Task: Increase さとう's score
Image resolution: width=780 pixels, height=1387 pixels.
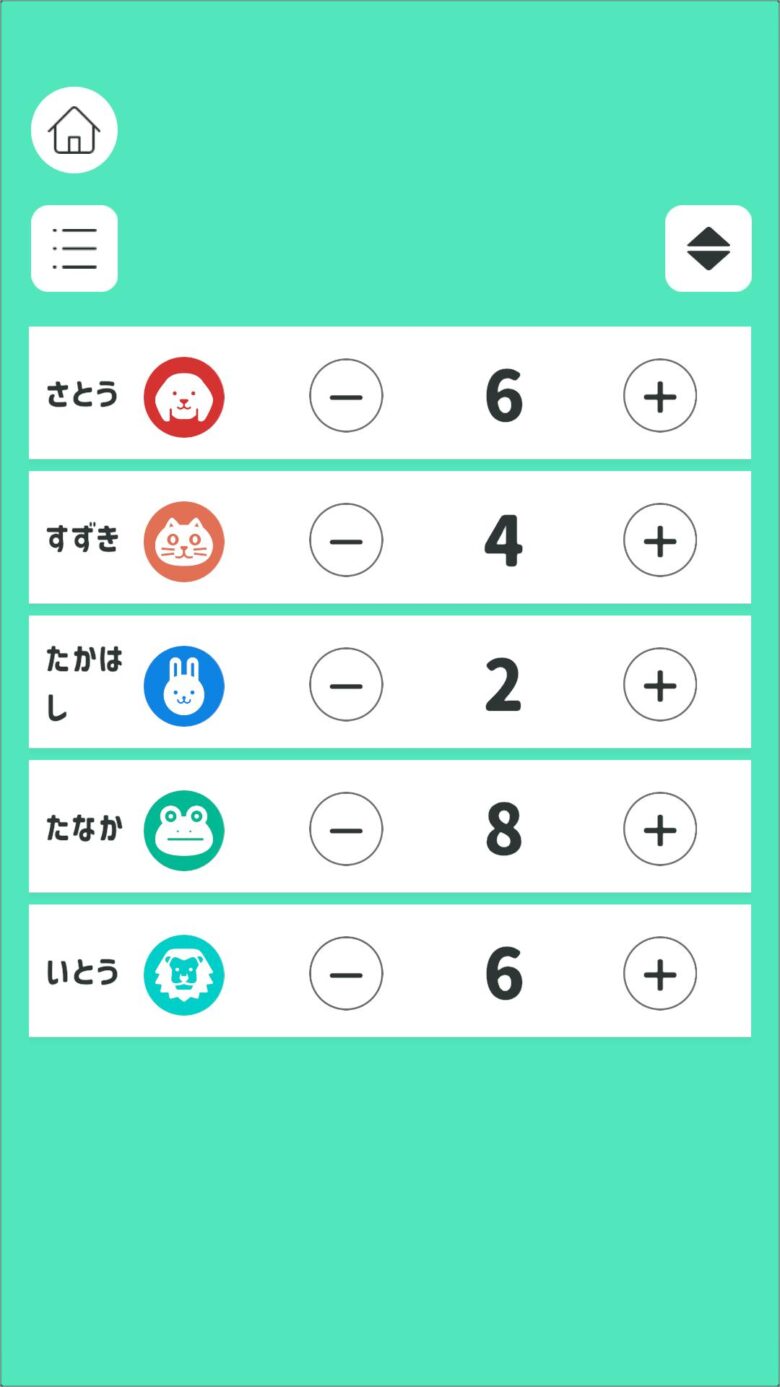Action: click(660, 396)
